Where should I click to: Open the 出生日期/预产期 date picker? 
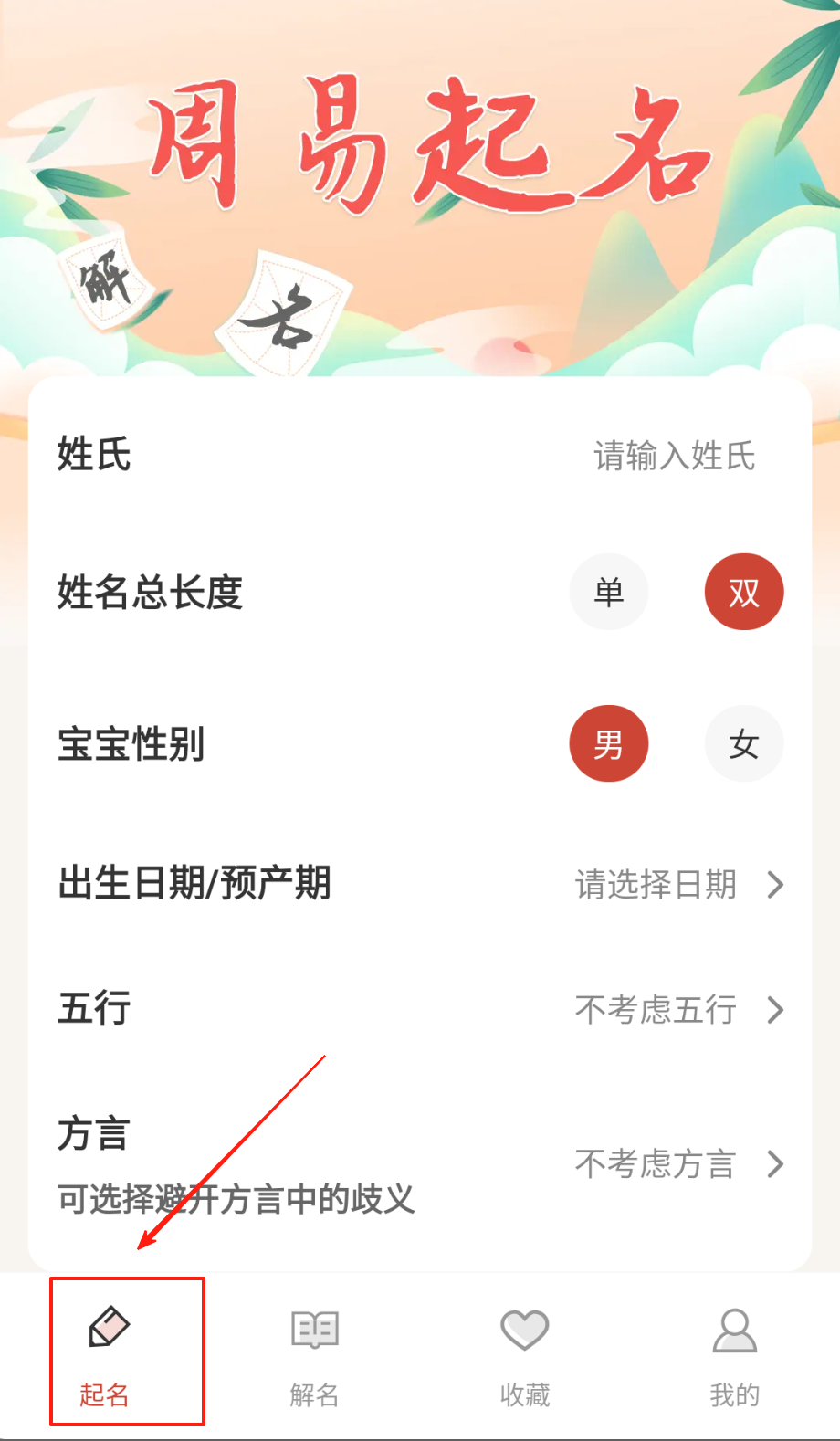pos(677,884)
